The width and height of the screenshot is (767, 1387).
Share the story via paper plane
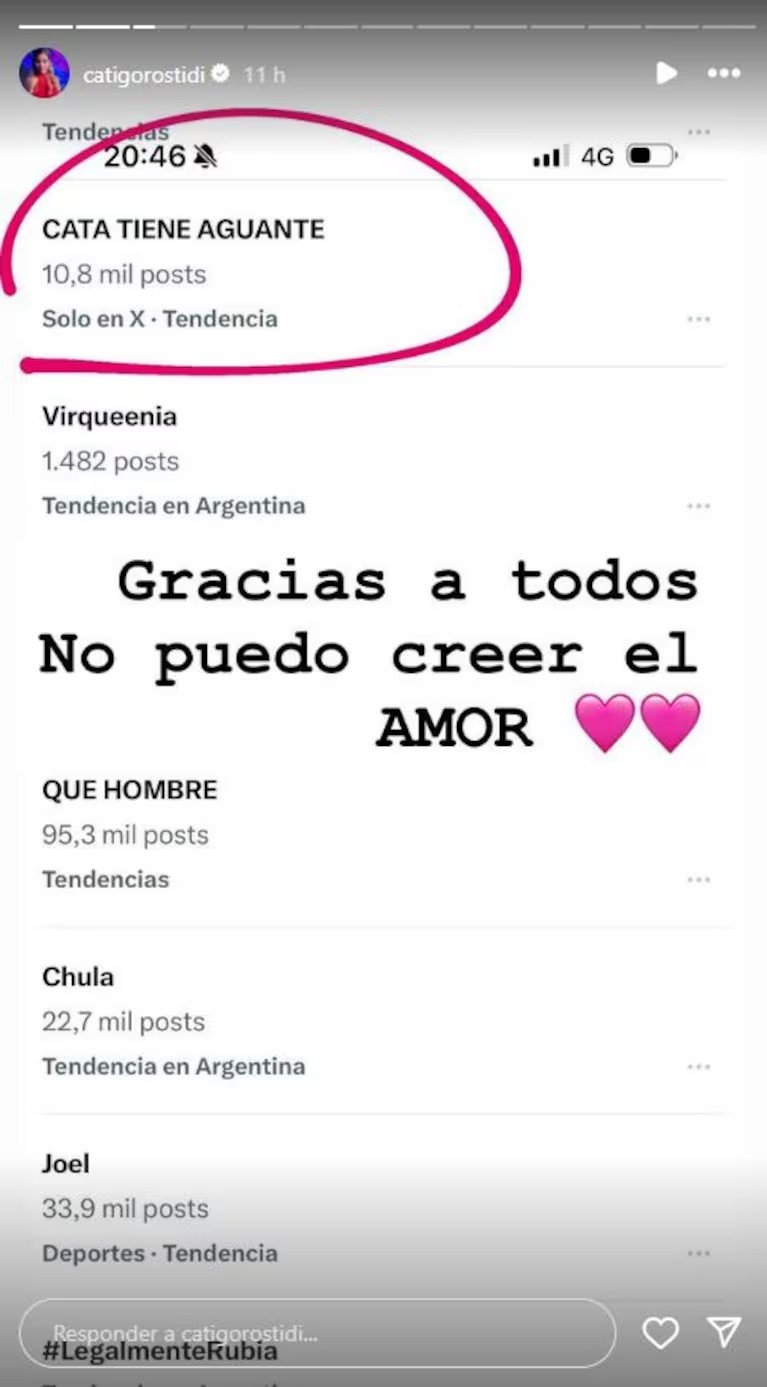click(x=723, y=1332)
